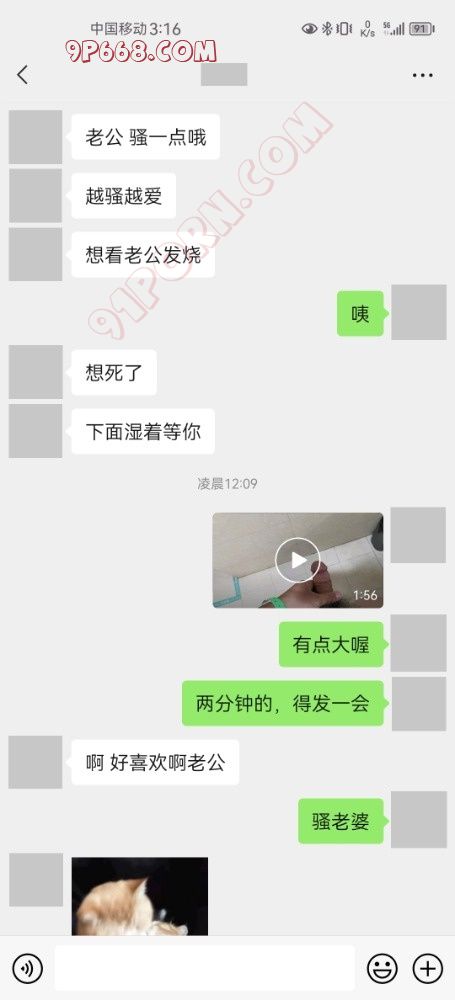Go back to the chat list
Viewport: 455px width, 1000px height.
coord(22,75)
